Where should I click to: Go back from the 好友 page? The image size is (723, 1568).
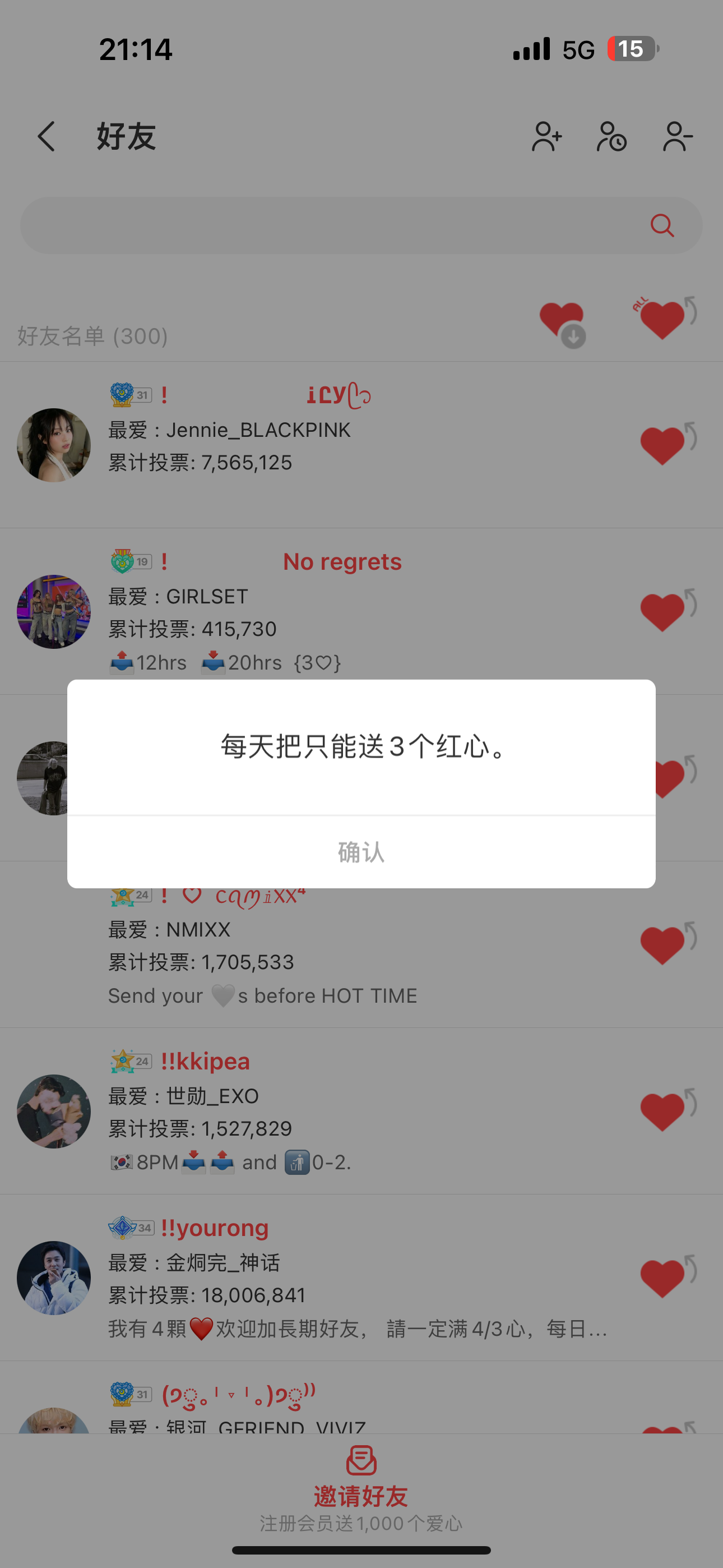click(47, 136)
